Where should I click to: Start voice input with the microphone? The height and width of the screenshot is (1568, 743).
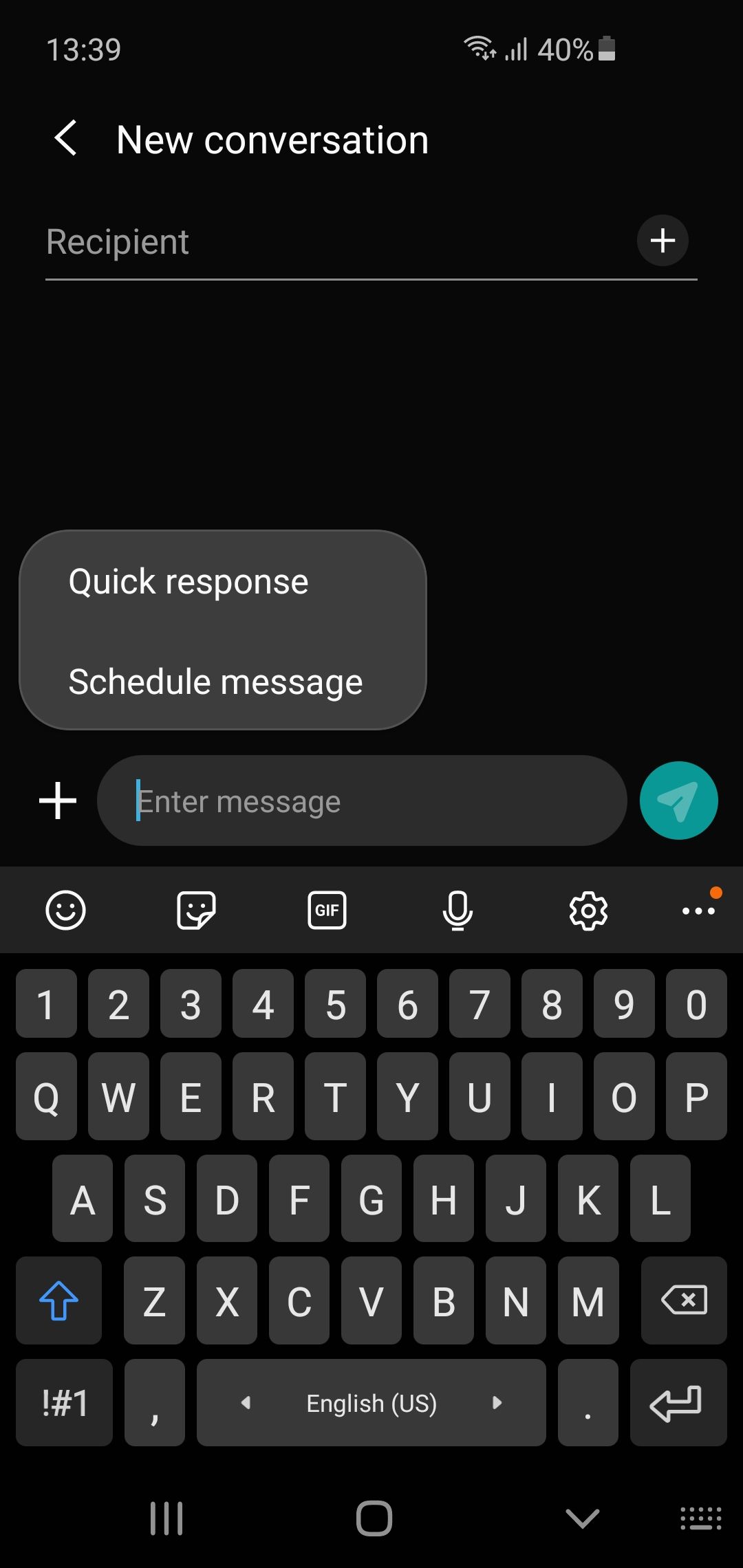click(457, 911)
